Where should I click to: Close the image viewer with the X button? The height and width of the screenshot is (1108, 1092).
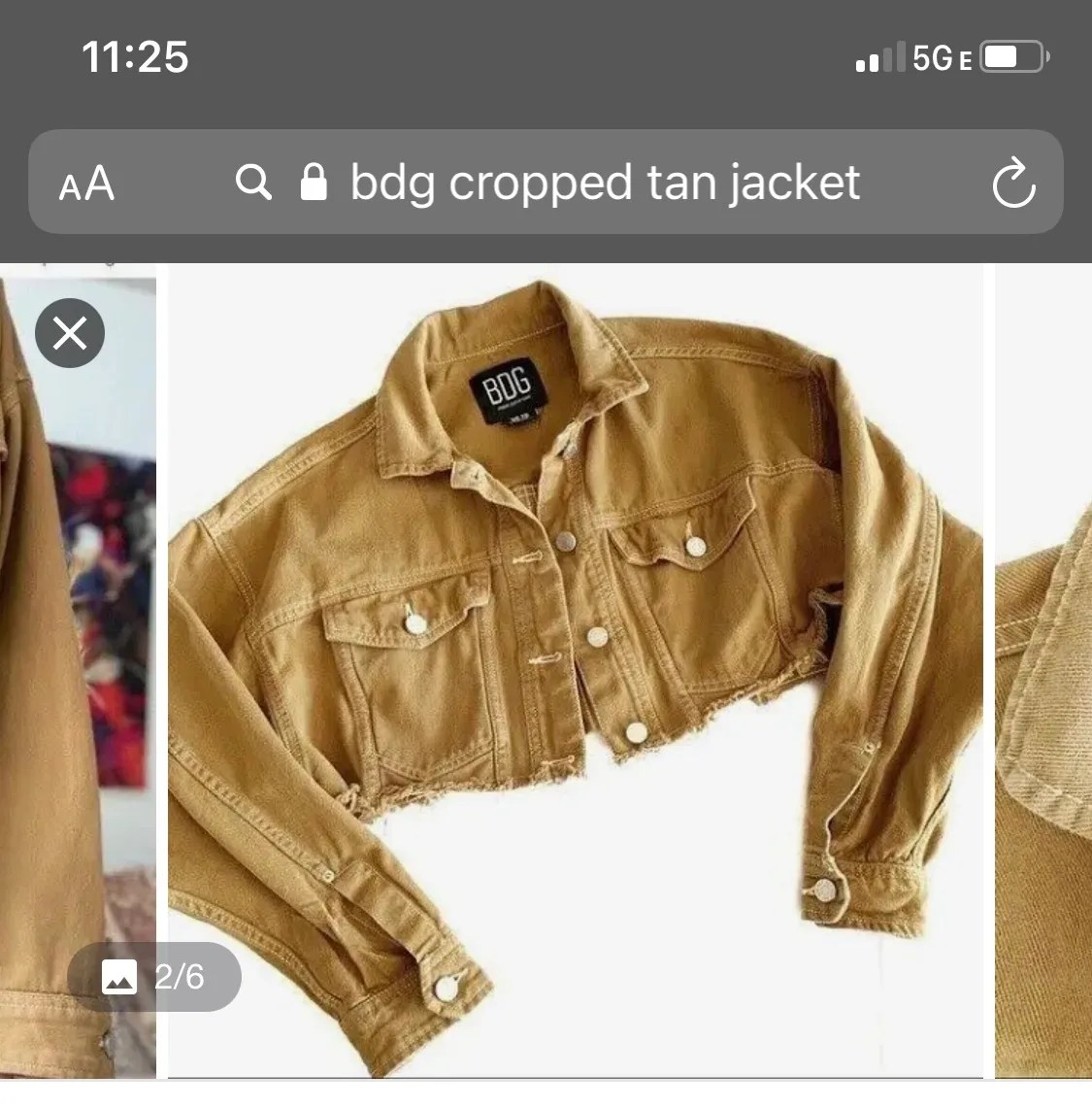tap(69, 333)
